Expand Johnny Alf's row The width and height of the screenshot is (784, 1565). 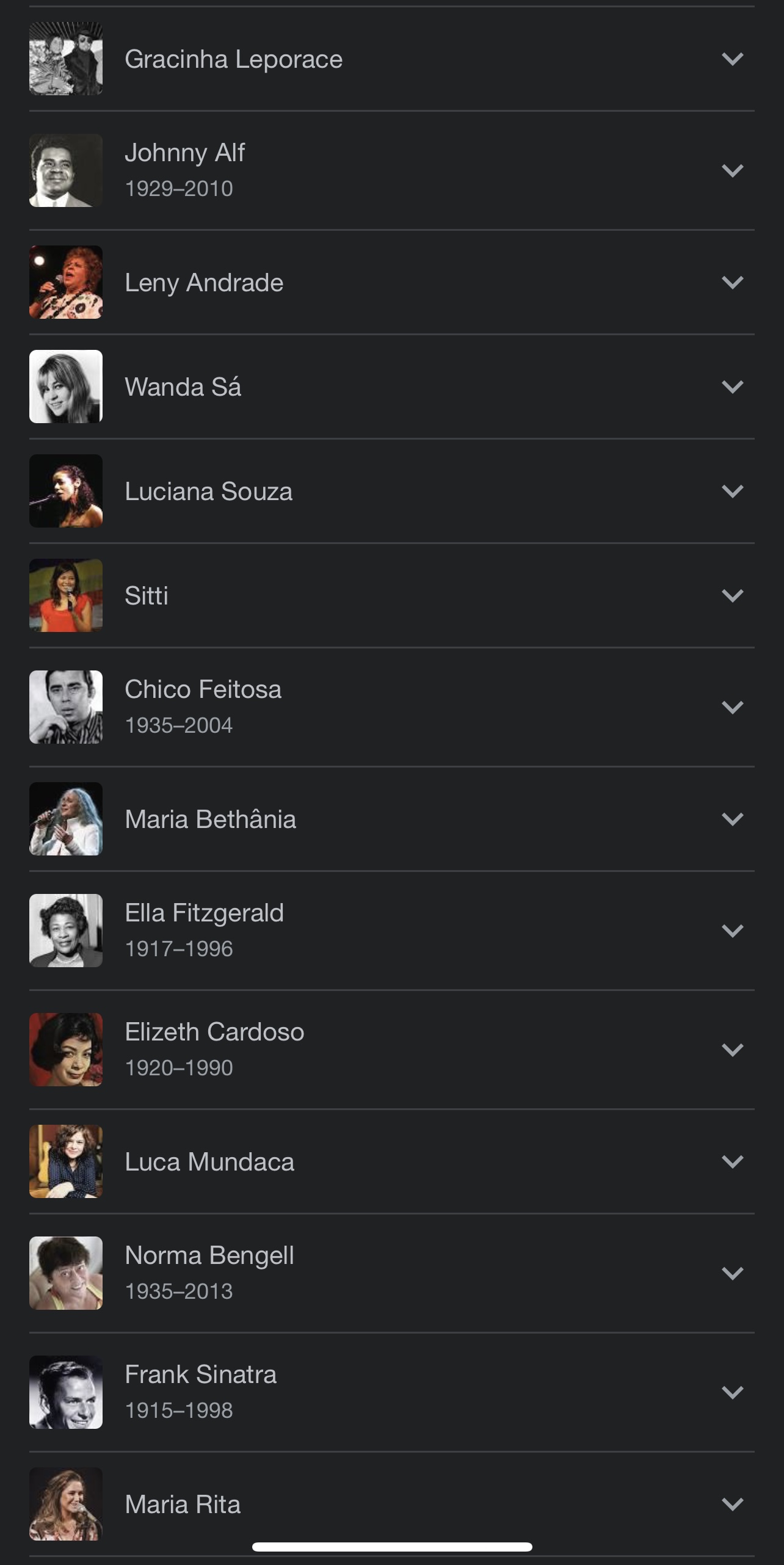(732, 170)
